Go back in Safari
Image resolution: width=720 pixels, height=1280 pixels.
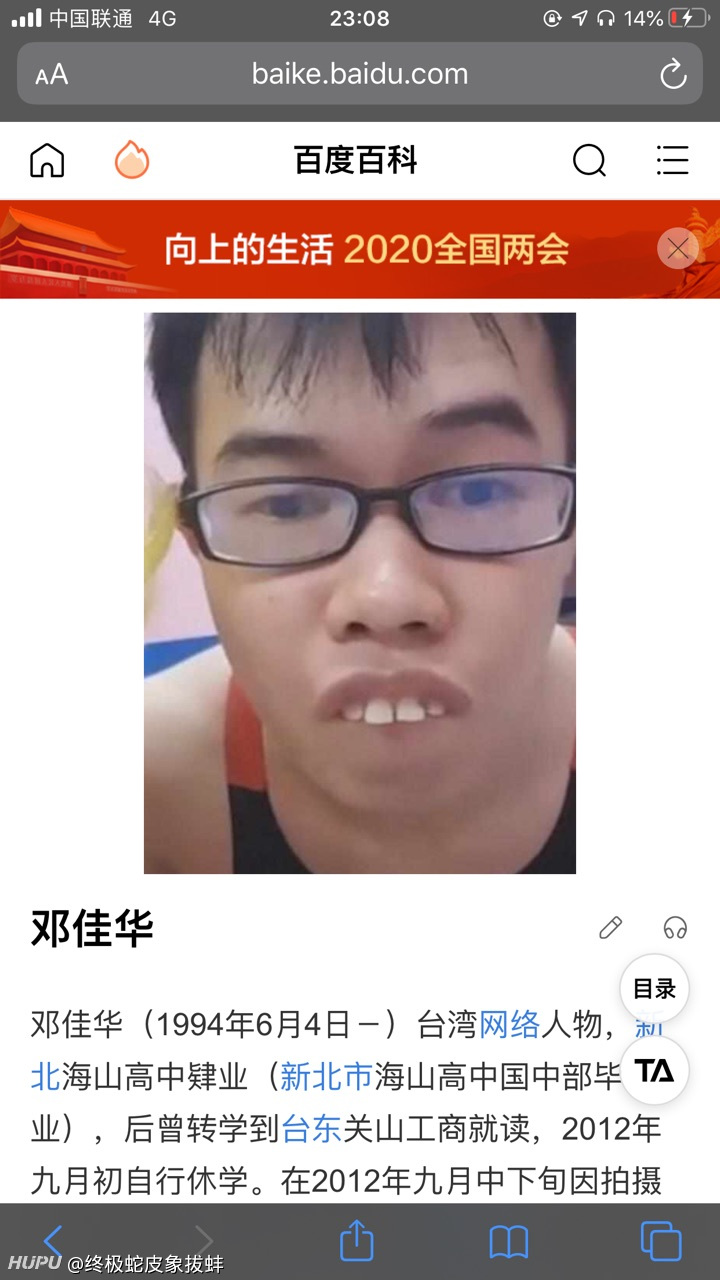[x=53, y=1241]
